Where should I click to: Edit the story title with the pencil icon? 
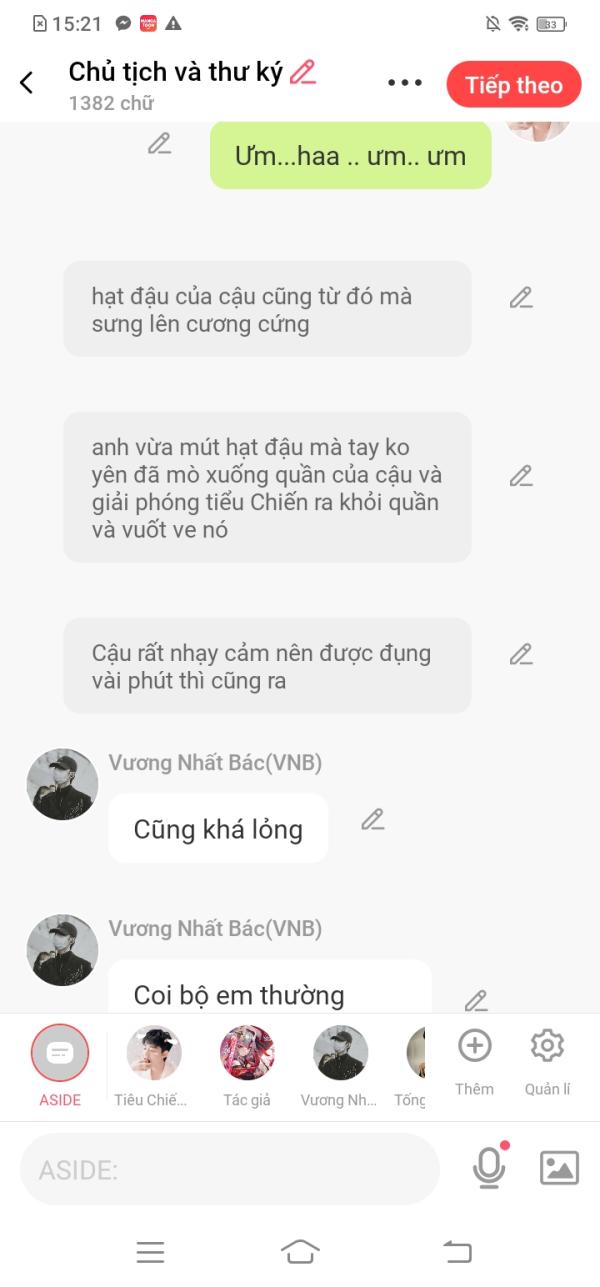302,72
